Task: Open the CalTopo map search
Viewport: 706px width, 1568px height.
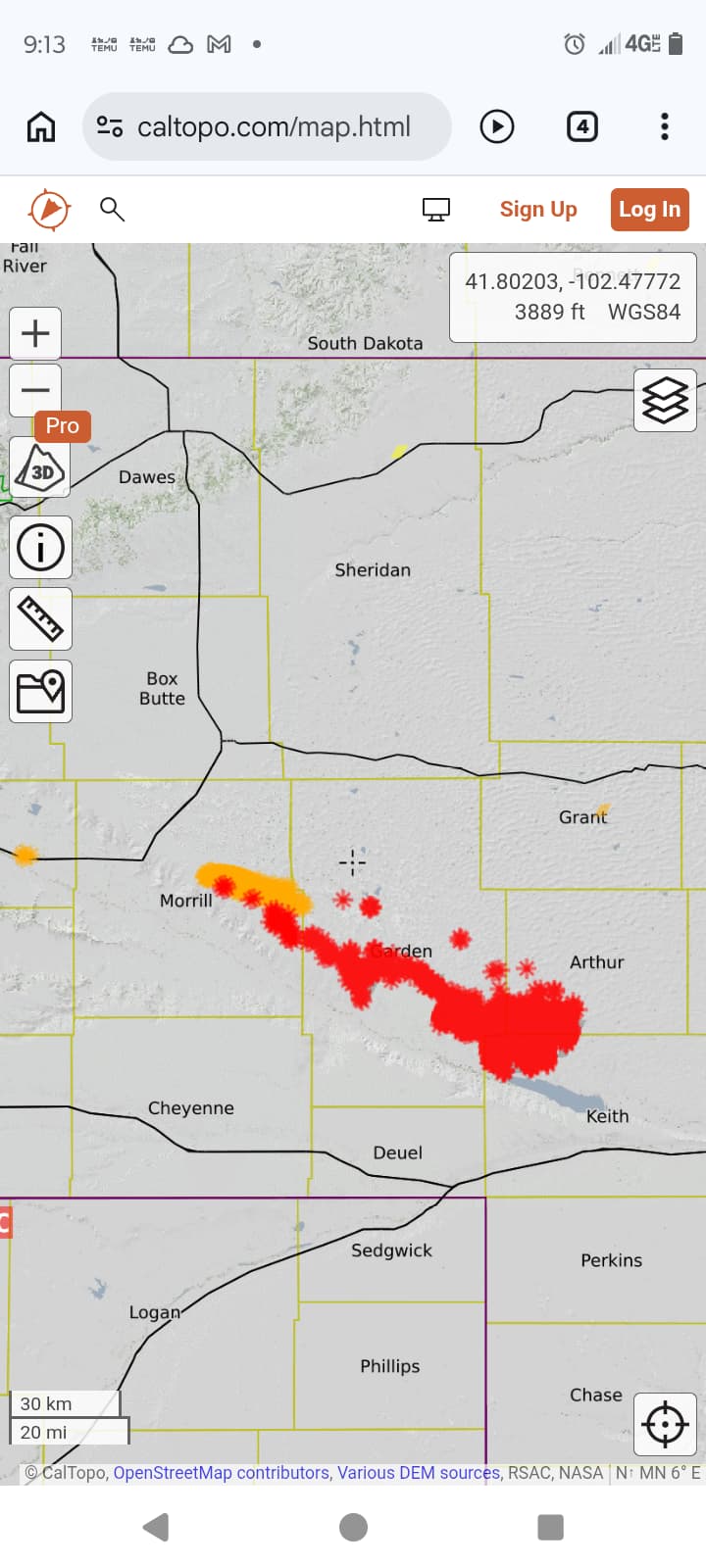Action: [x=112, y=209]
